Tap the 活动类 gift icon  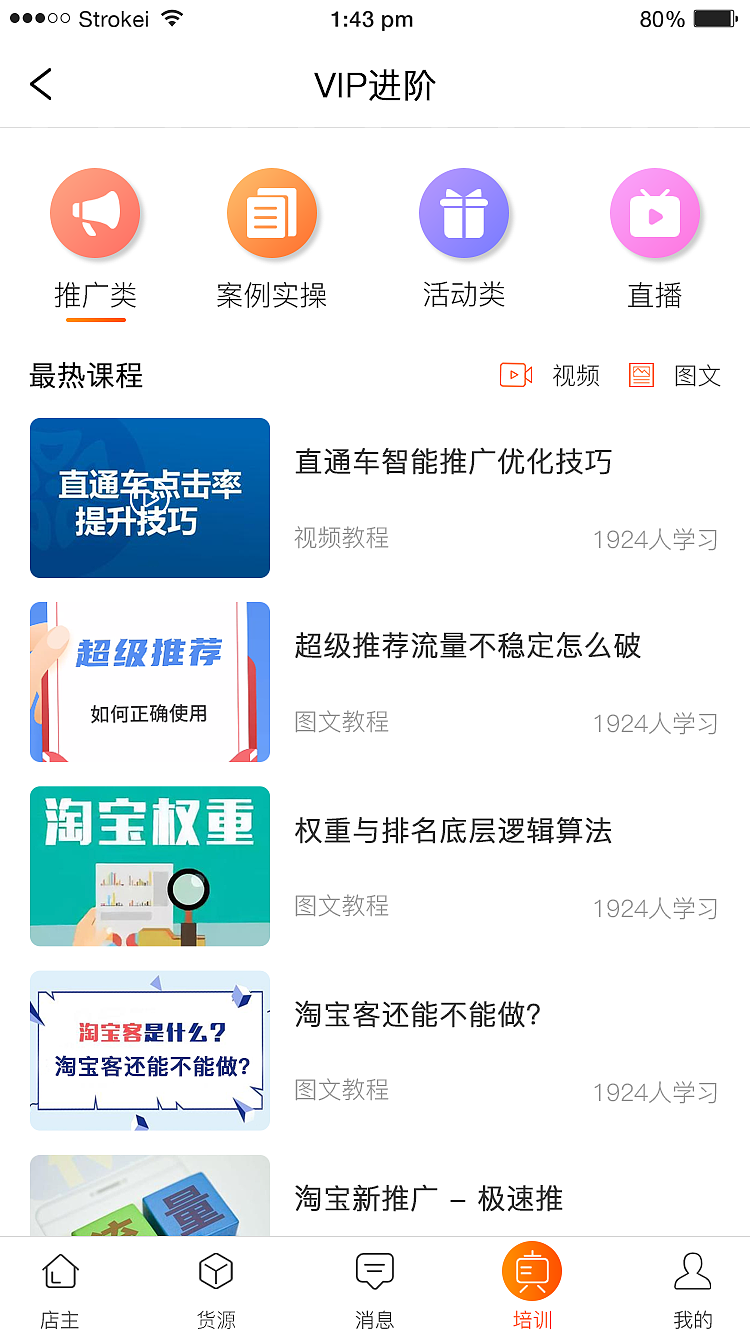click(464, 212)
